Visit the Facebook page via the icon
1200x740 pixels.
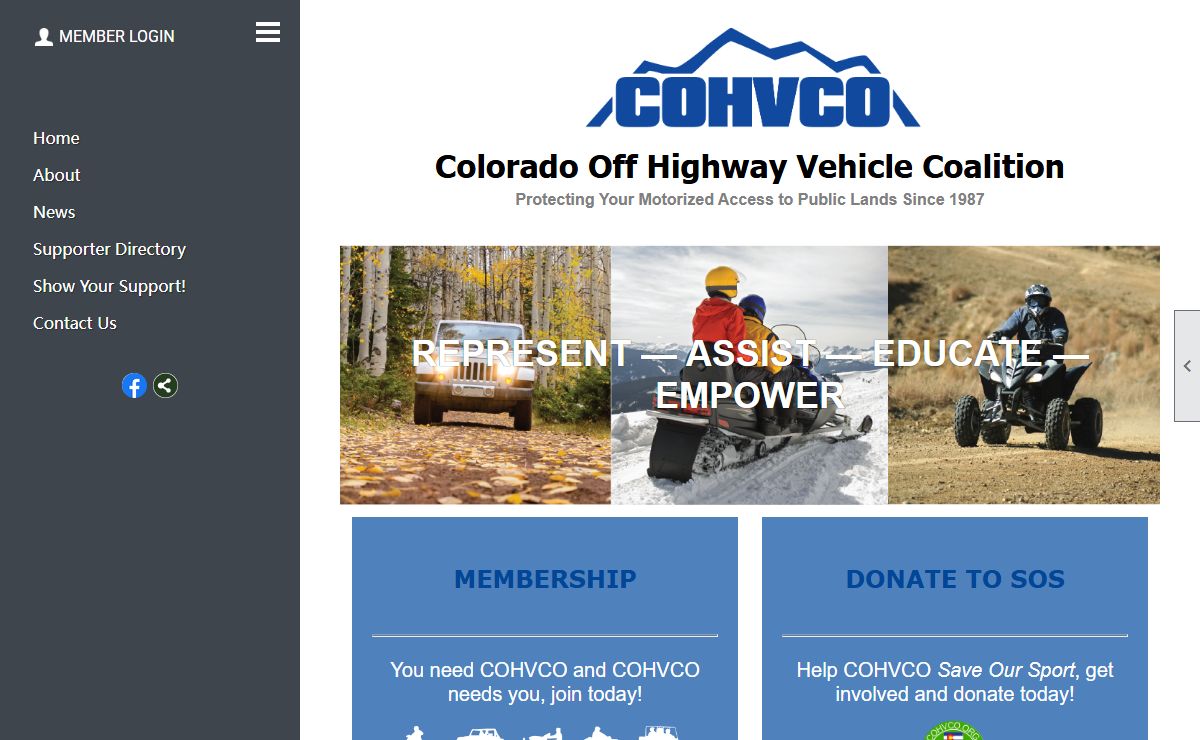pyautogui.click(x=134, y=385)
